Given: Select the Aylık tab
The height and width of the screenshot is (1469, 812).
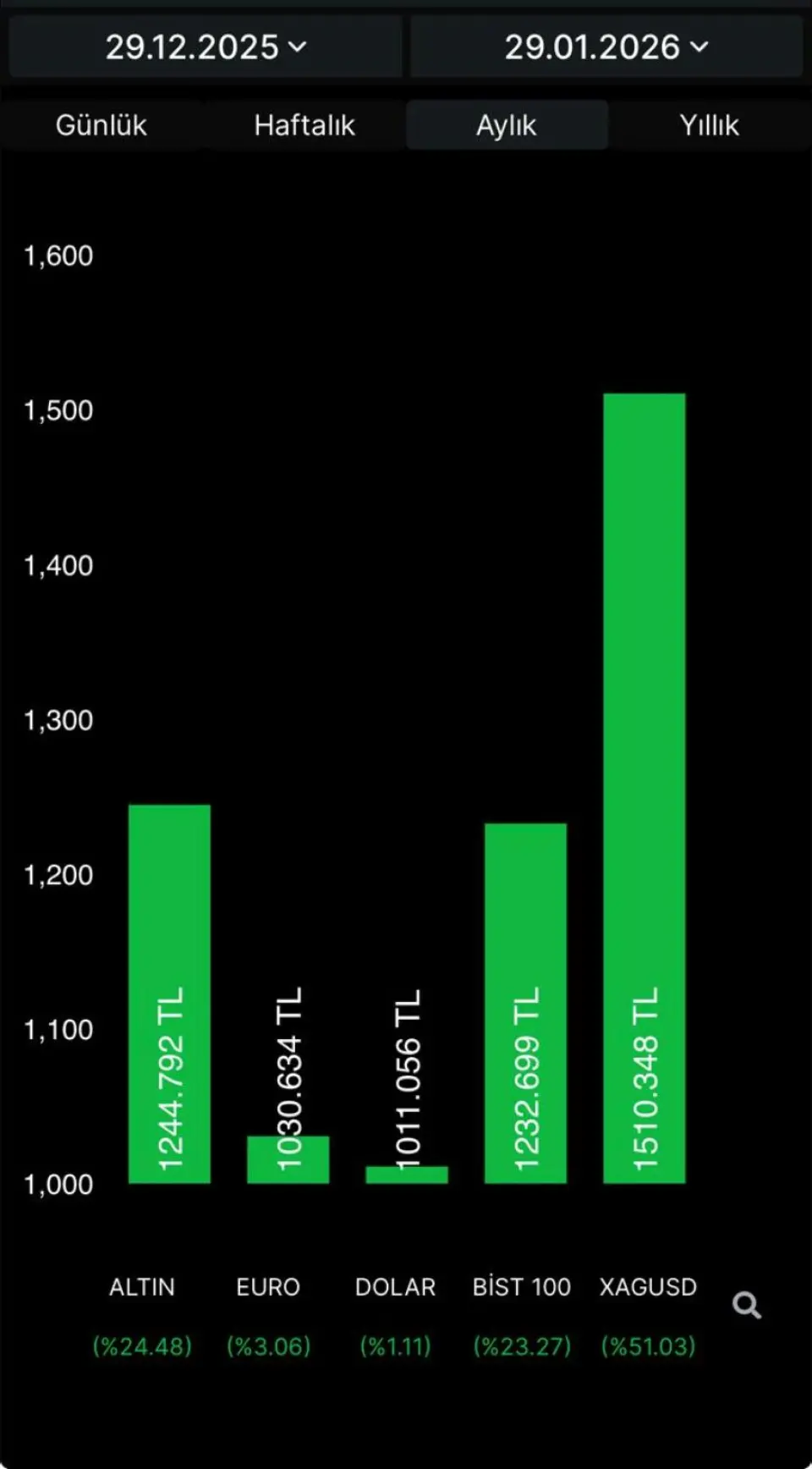Looking at the screenshot, I should click(506, 125).
